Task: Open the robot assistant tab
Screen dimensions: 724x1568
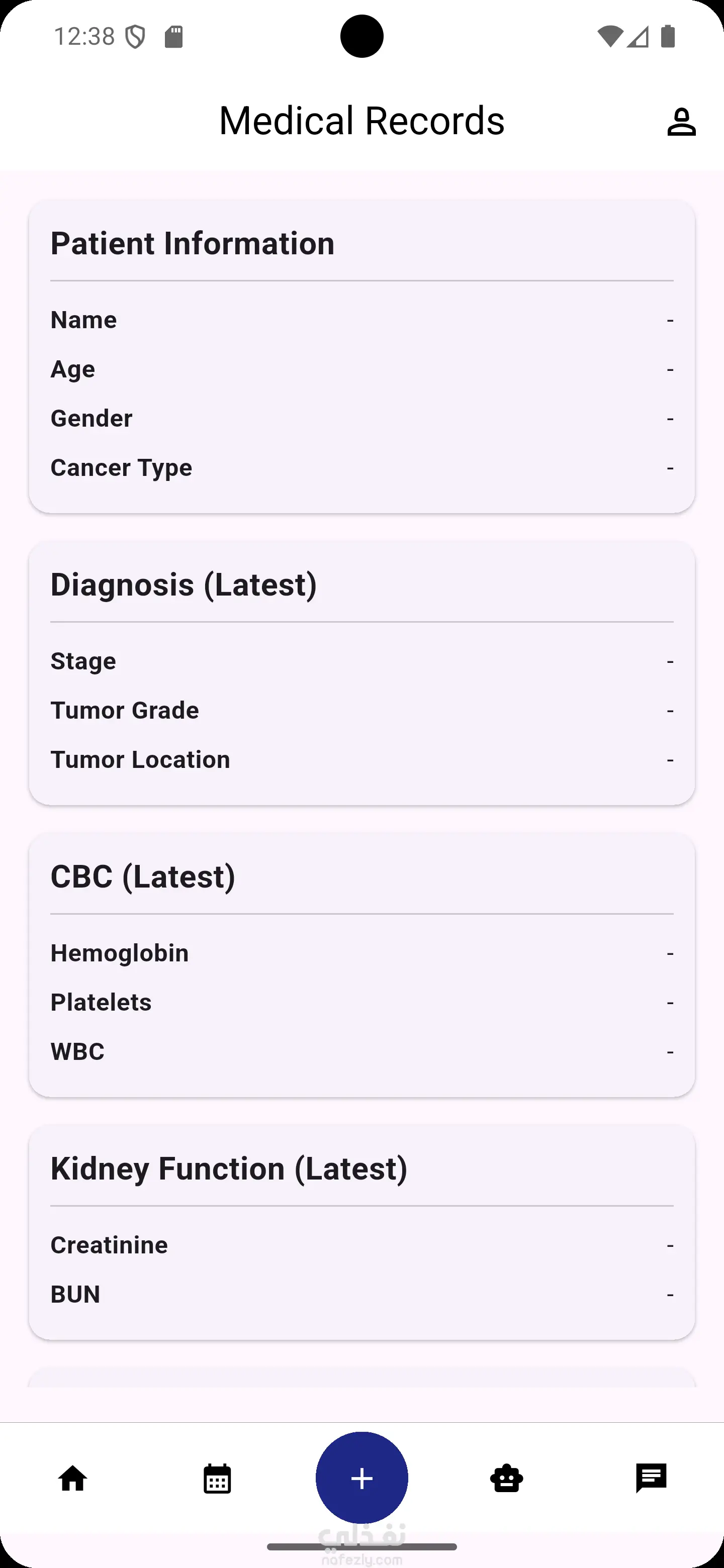Action: click(507, 1479)
